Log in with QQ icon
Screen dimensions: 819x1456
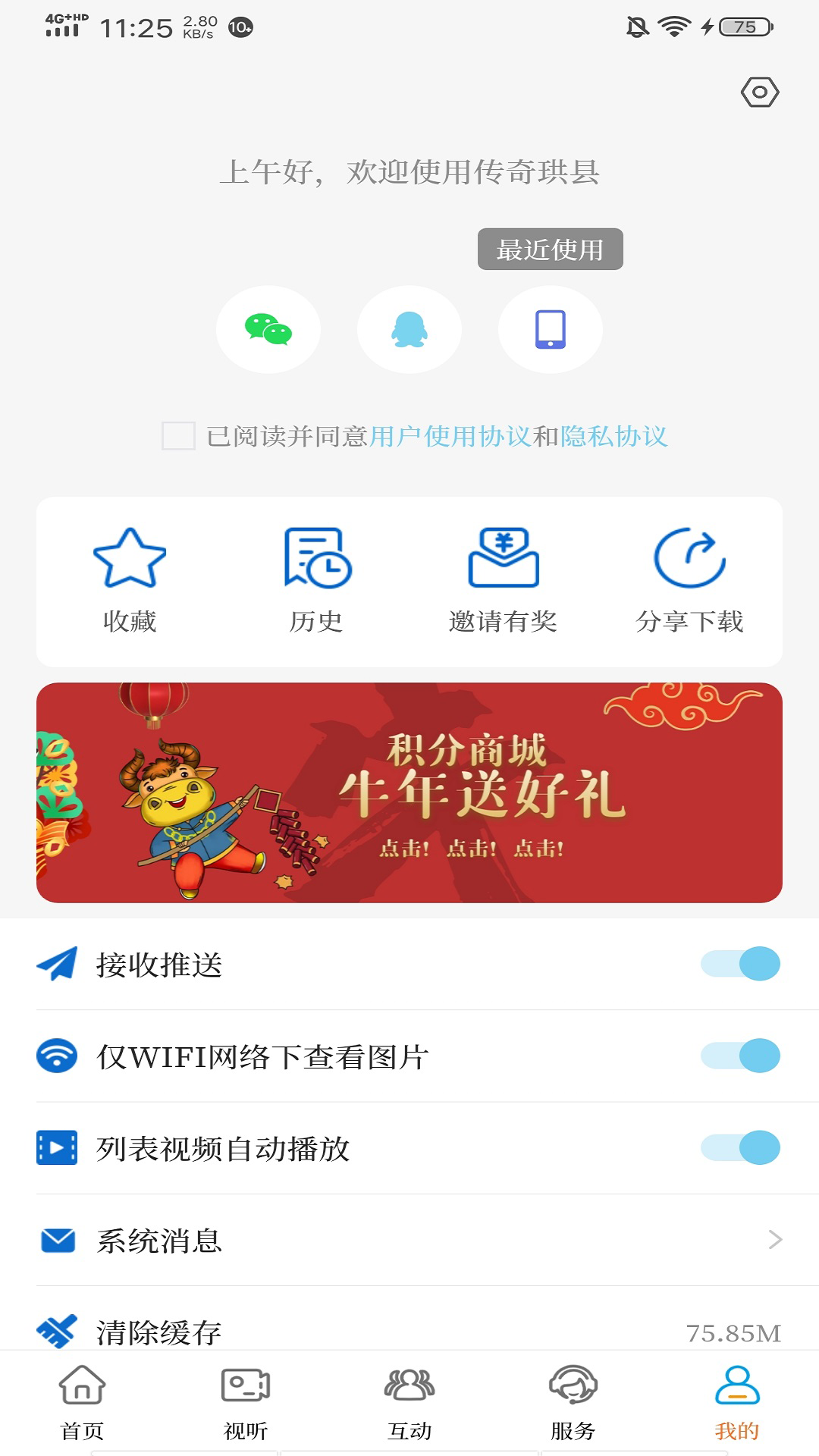pos(409,329)
